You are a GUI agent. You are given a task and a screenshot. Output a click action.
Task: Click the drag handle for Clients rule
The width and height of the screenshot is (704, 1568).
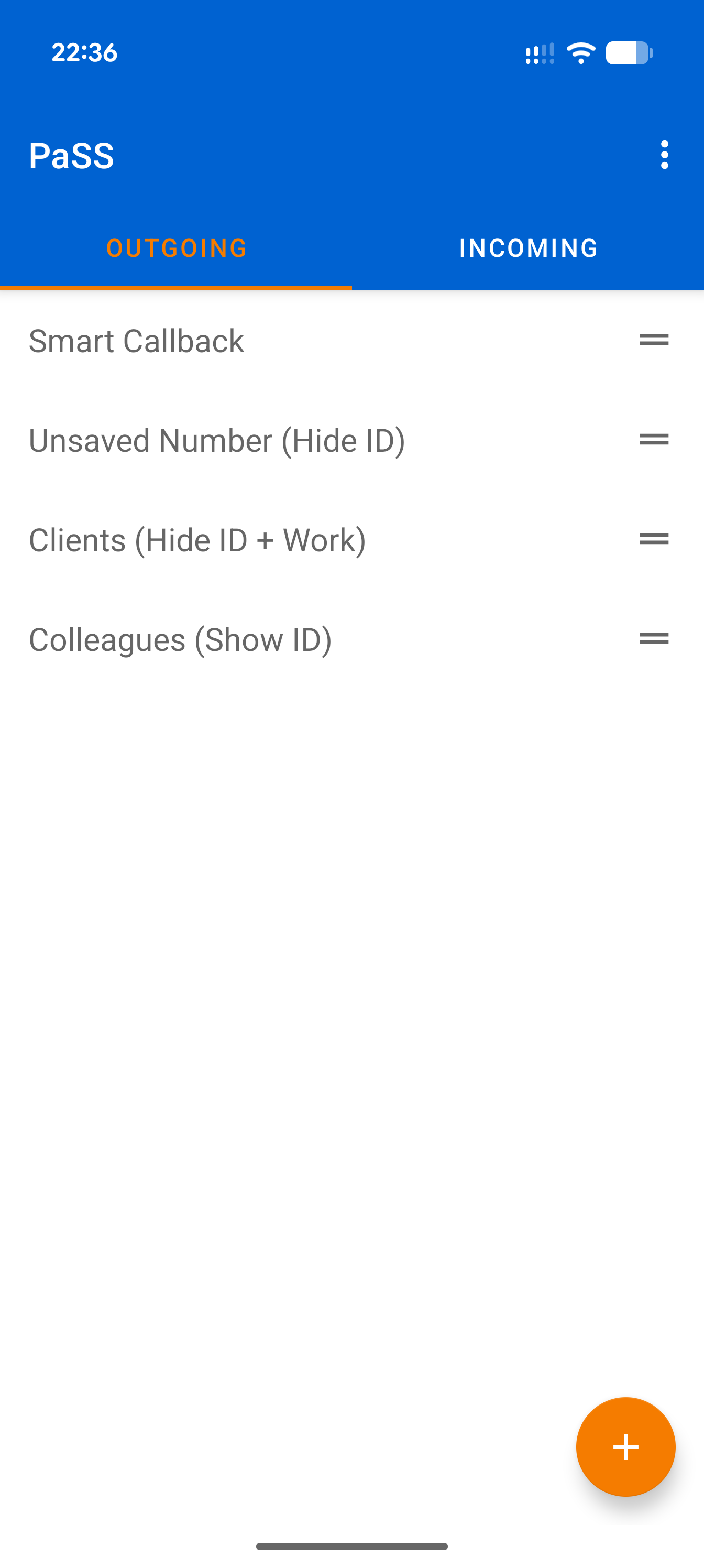pyautogui.click(x=654, y=539)
